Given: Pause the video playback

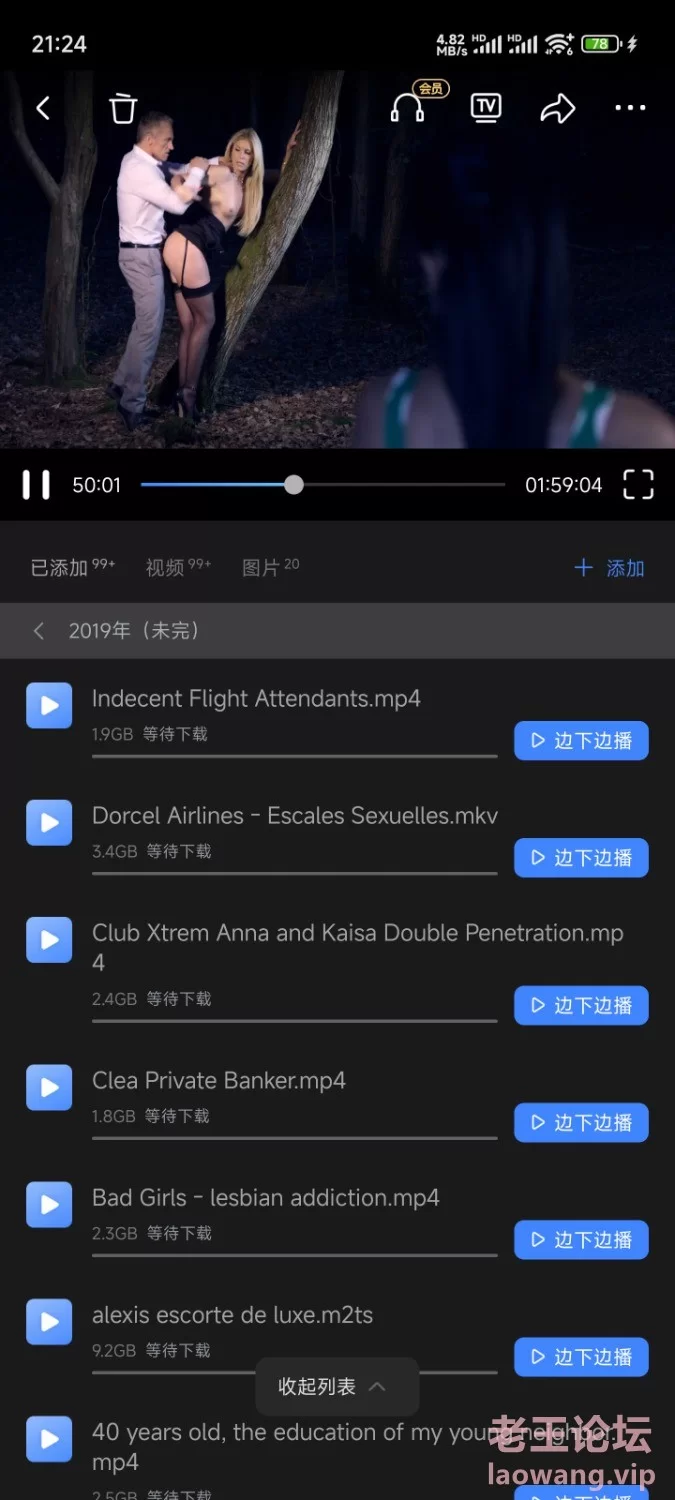Looking at the screenshot, I should pyautogui.click(x=36, y=485).
